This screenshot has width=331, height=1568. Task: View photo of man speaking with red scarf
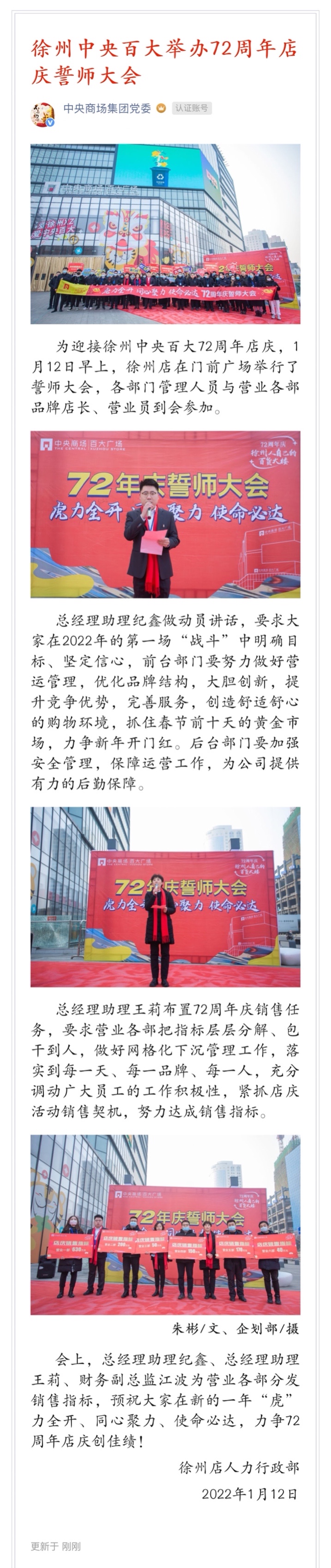pos(165,514)
